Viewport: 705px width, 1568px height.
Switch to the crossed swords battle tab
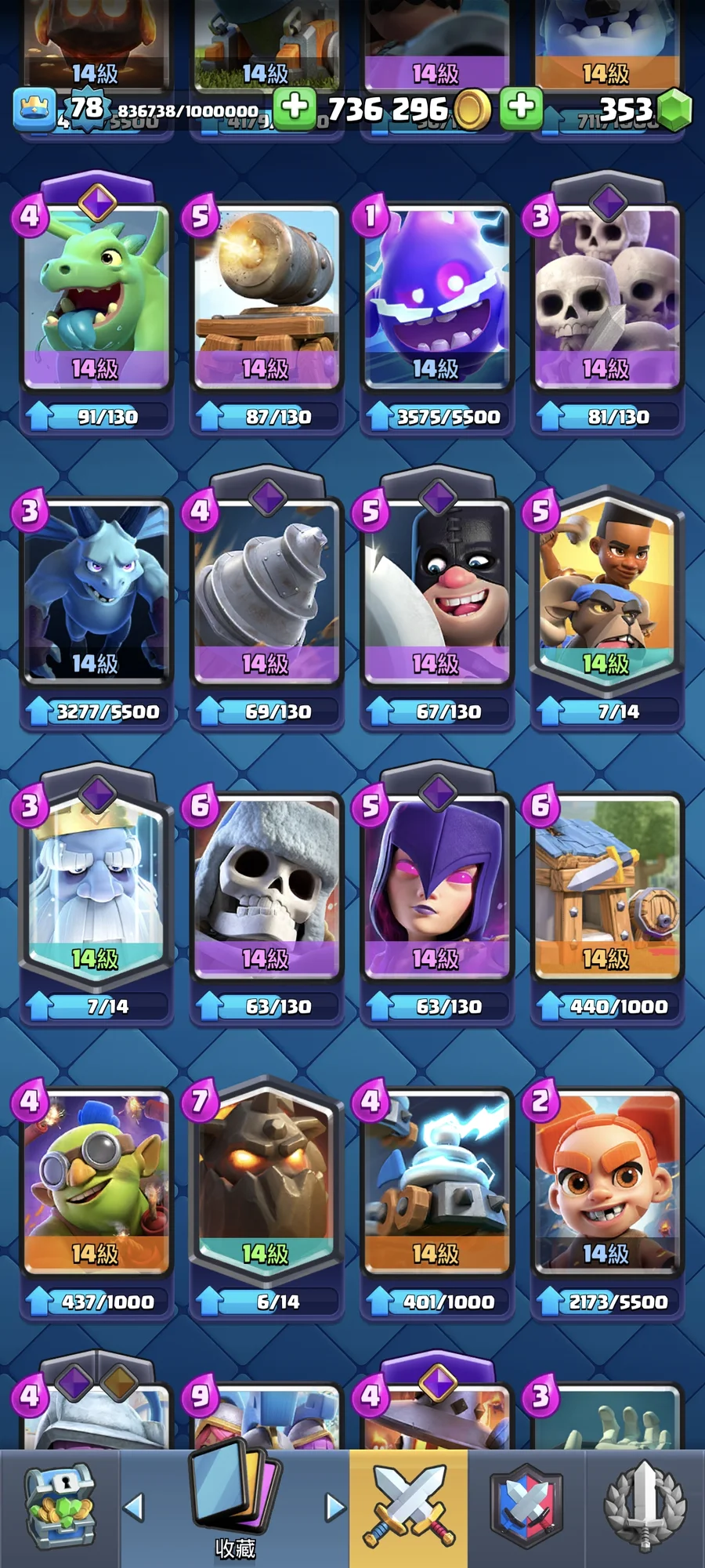click(408, 1508)
